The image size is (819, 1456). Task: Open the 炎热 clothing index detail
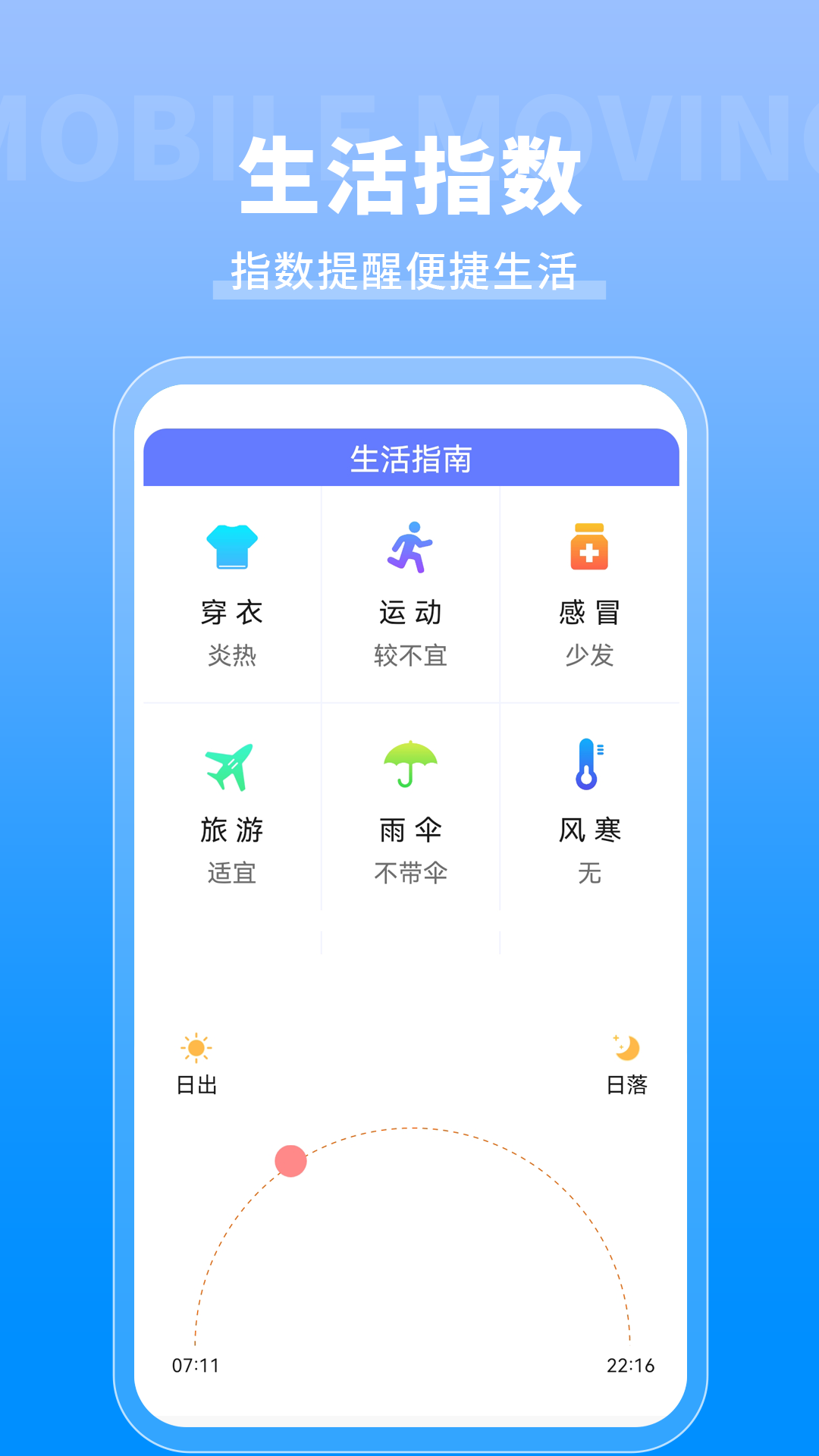[233, 657]
